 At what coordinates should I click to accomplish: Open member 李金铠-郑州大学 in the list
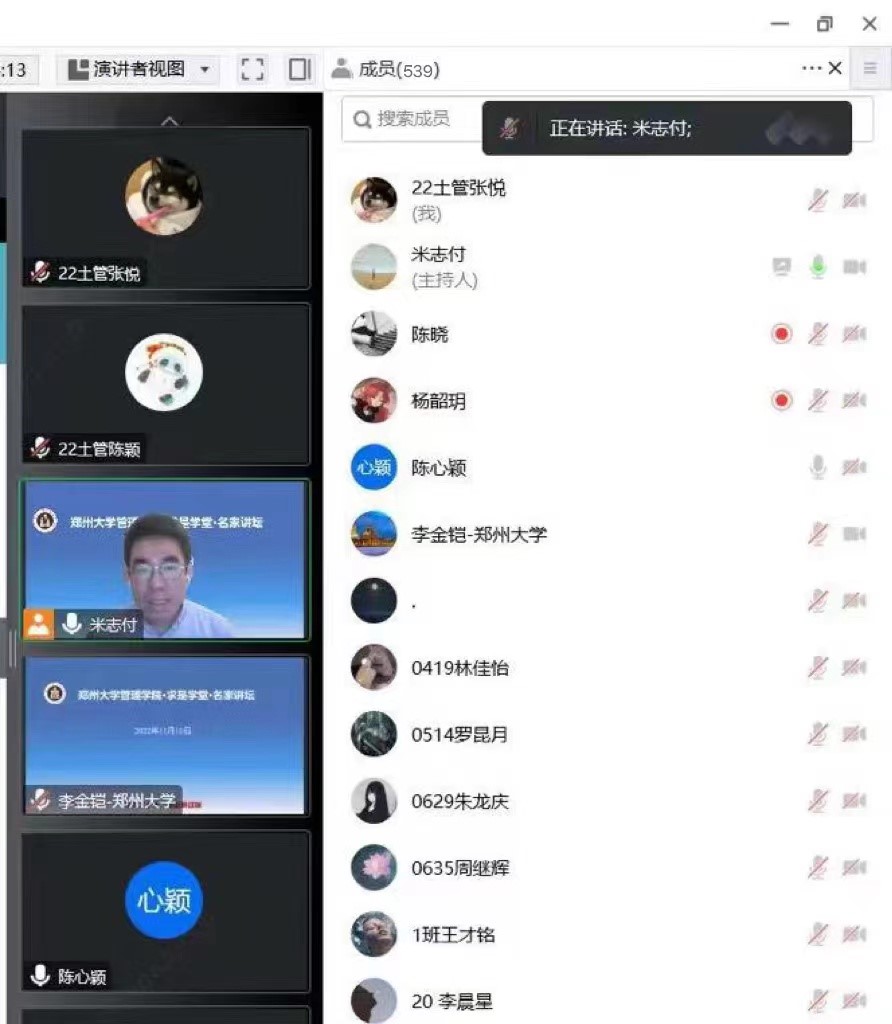coord(478,534)
